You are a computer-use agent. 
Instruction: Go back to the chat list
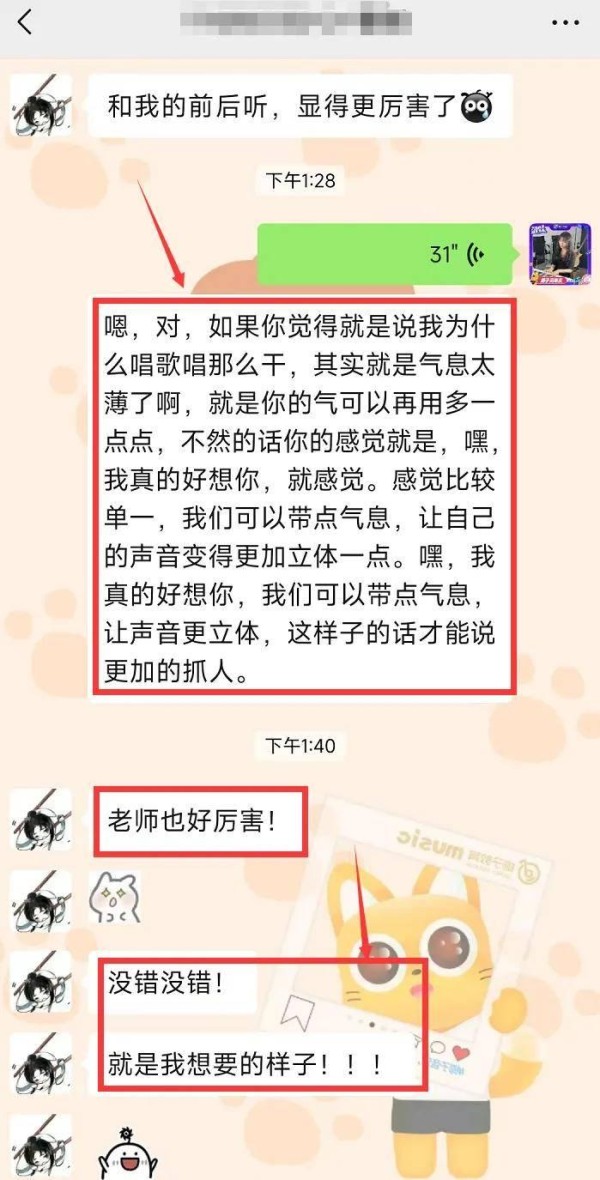click(25, 21)
